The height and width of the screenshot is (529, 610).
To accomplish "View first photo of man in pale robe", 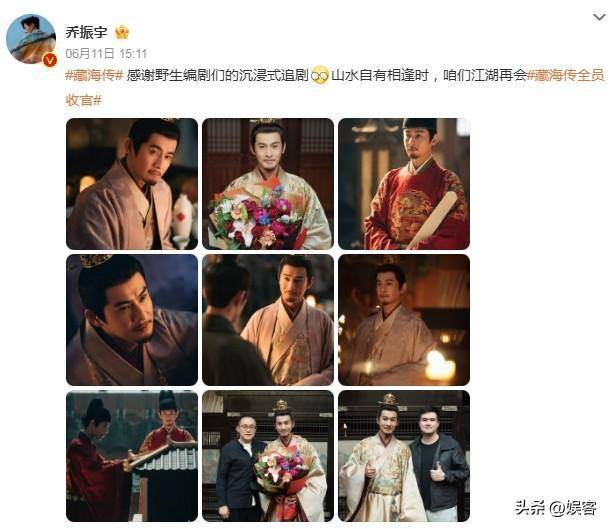I will click(x=131, y=184).
